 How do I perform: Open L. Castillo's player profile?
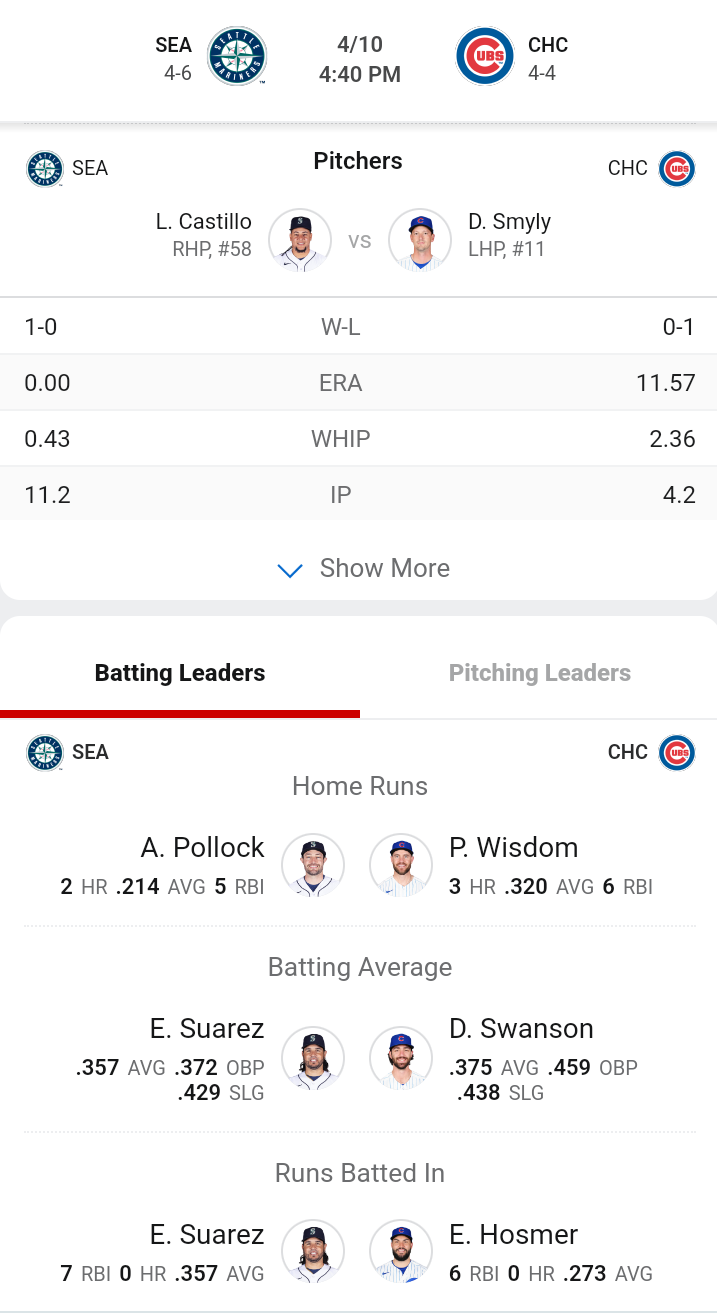(300, 240)
